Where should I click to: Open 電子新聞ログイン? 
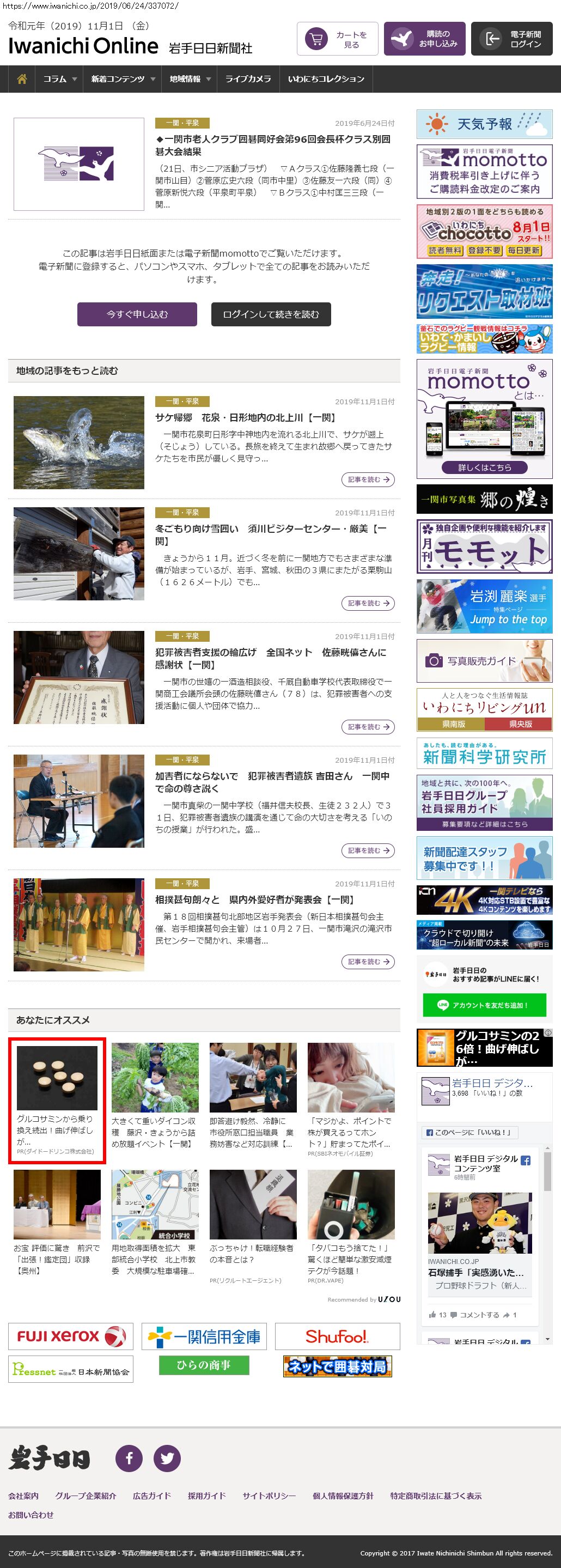(x=512, y=40)
